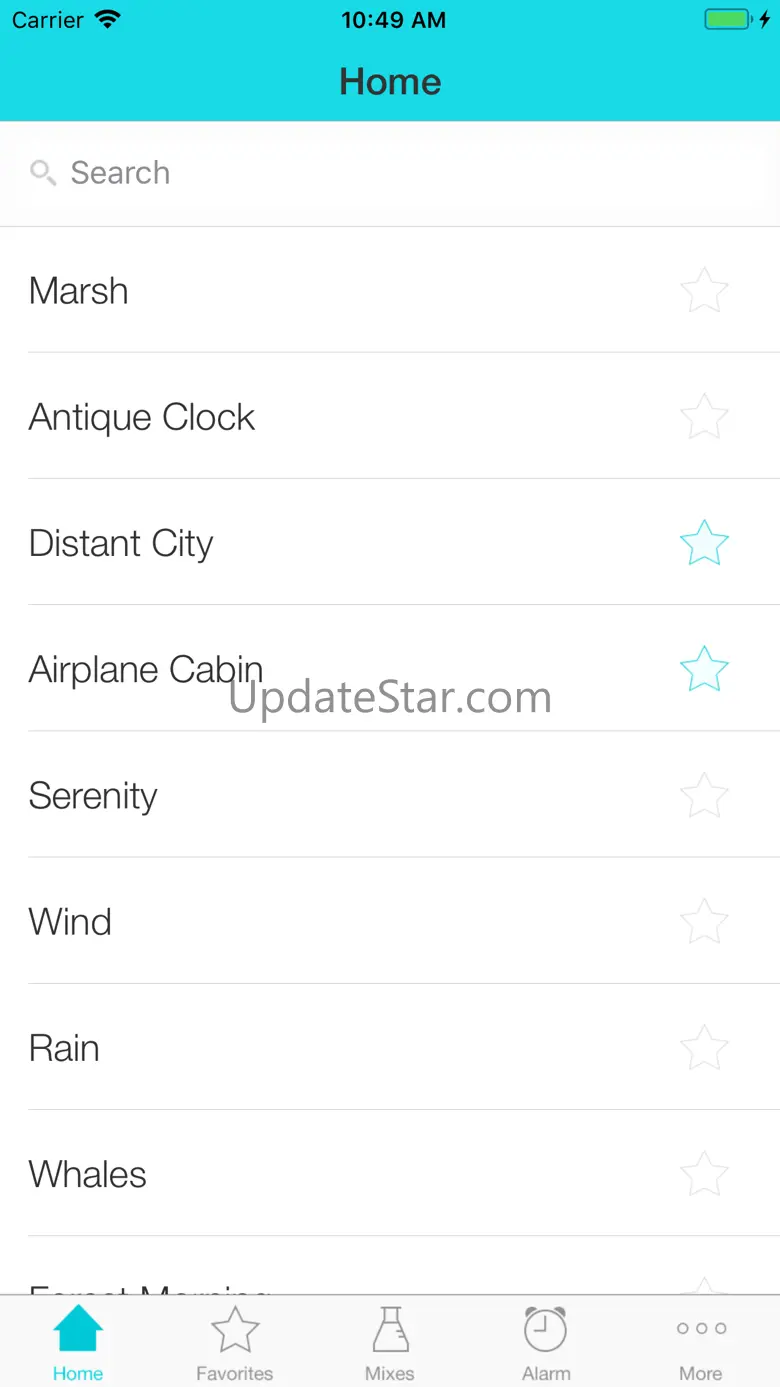The width and height of the screenshot is (780, 1387).
Task: Add Serenity to favorites
Action: (x=704, y=796)
